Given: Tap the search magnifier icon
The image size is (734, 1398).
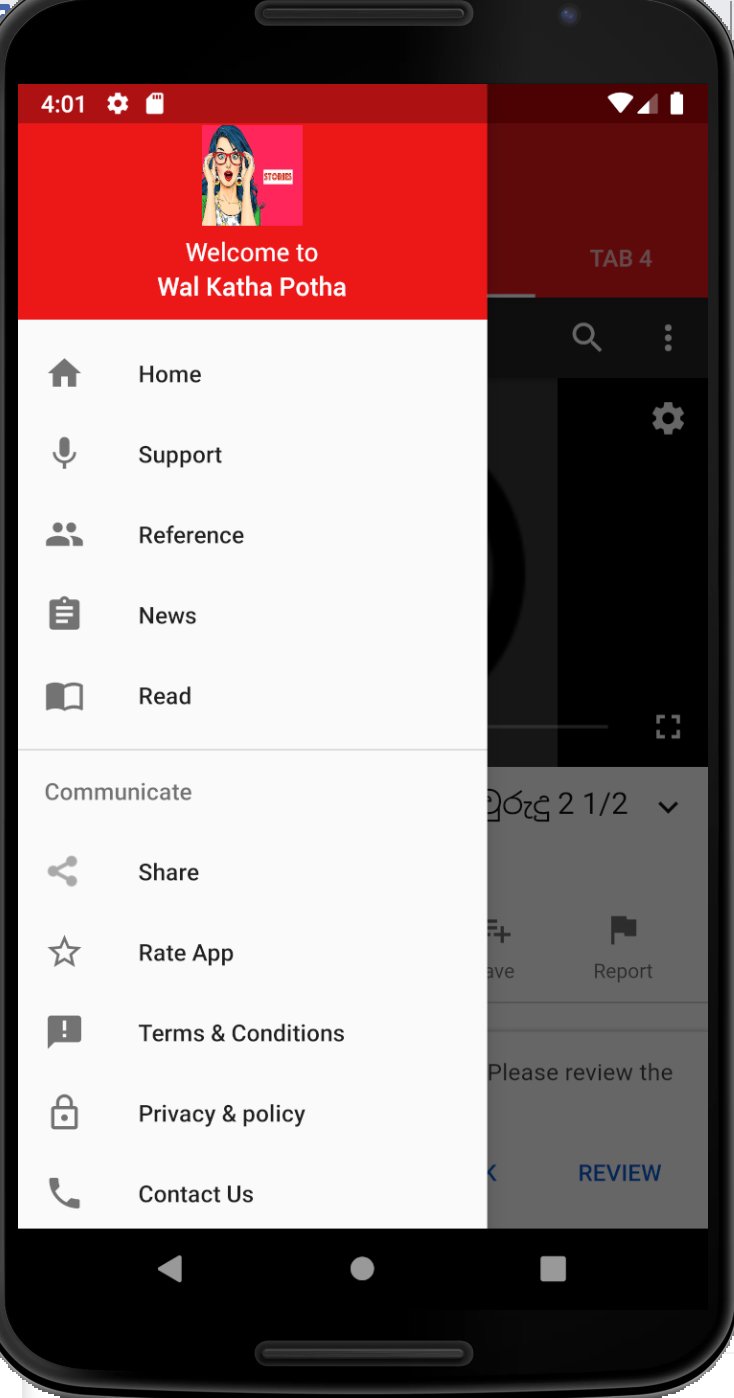Looking at the screenshot, I should click(587, 338).
